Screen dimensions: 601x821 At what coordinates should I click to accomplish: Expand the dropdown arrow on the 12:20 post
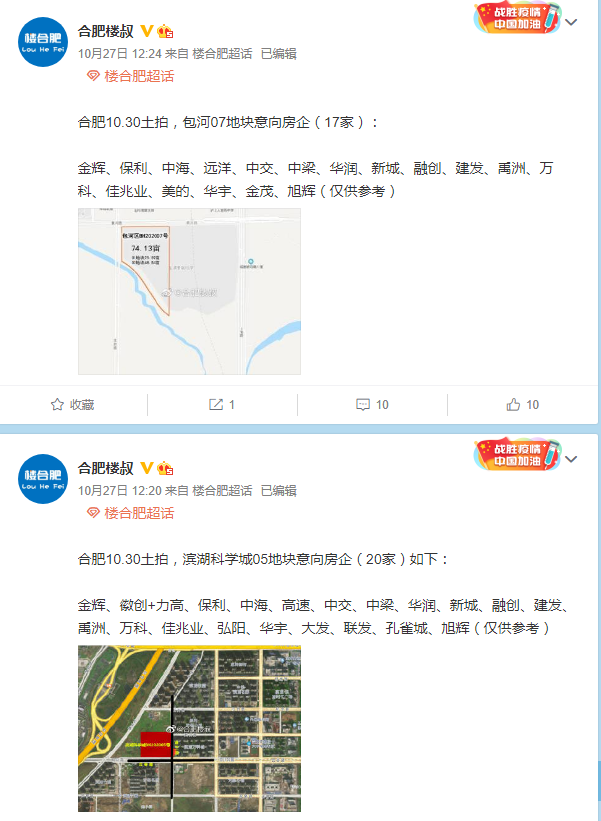(x=571, y=459)
